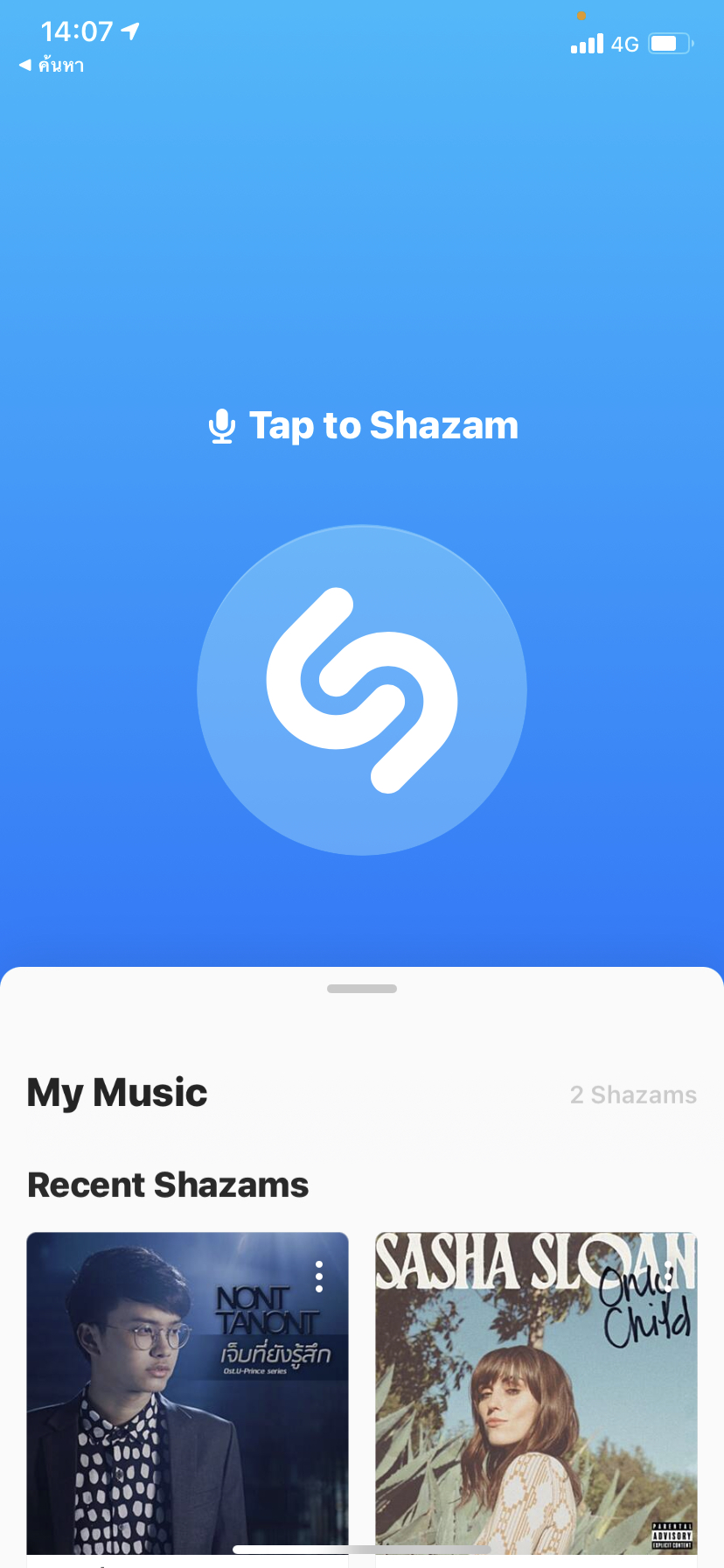Image resolution: width=724 pixels, height=1568 pixels.
Task: Activate Tap to Shazam text label
Action: [383, 426]
